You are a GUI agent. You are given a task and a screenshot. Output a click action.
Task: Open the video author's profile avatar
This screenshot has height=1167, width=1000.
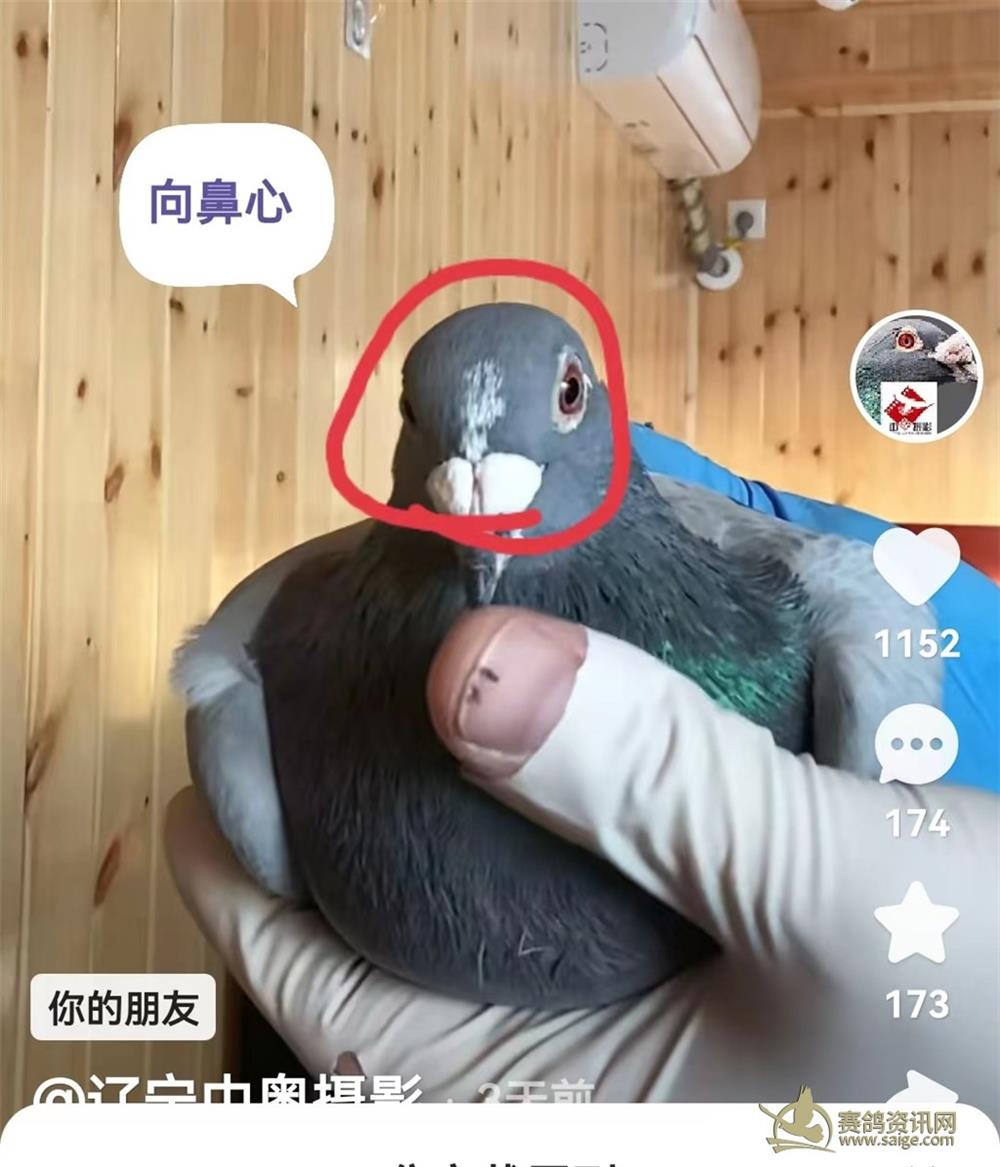click(x=916, y=376)
